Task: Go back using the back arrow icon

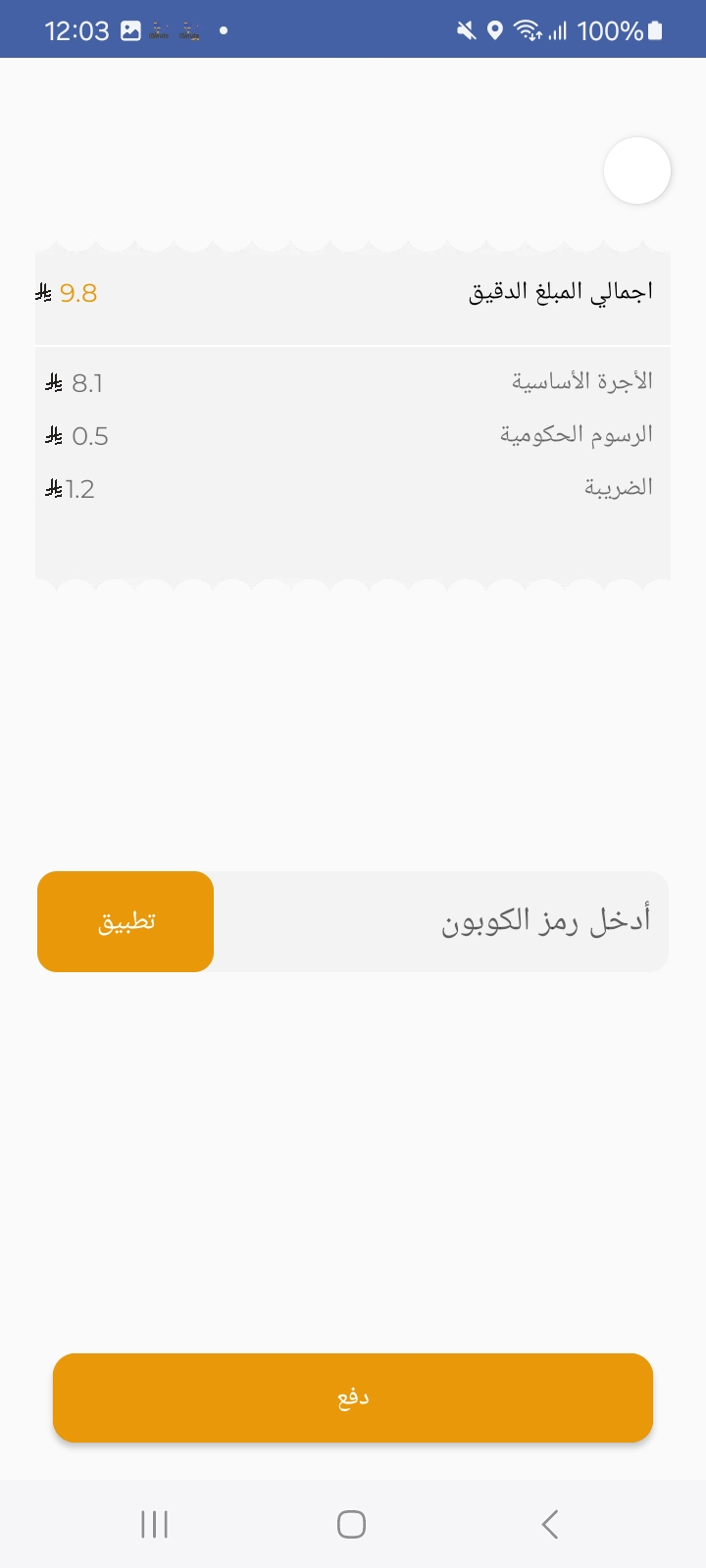Action: (549, 1524)
